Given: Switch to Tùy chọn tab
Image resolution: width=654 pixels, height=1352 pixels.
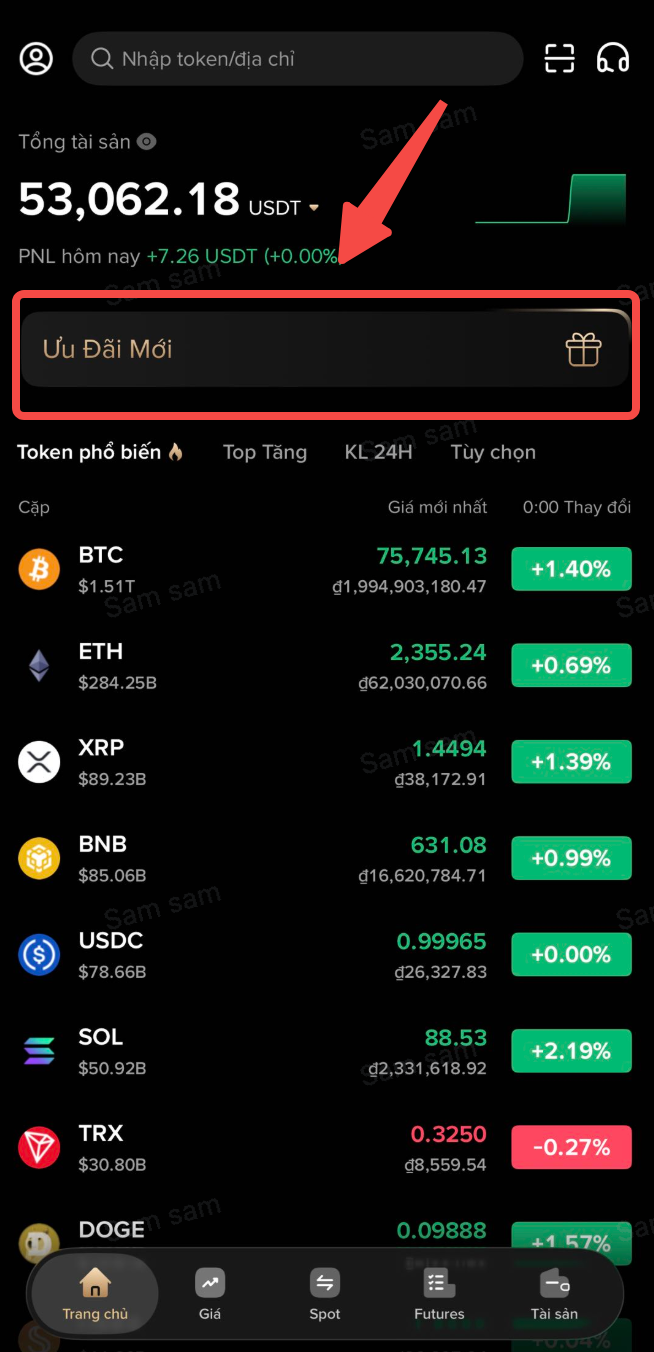Looking at the screenshot, I should pos(493,452).
